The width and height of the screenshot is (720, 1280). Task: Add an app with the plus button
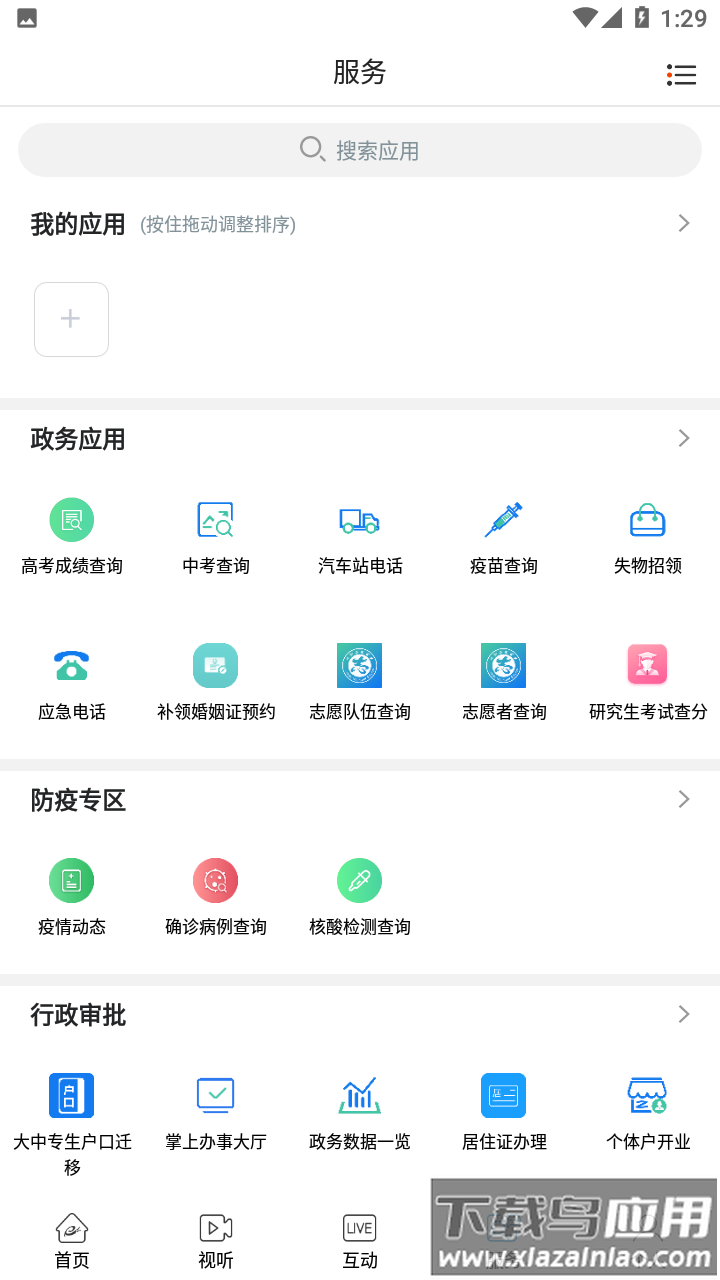click(x=71, y=319)
